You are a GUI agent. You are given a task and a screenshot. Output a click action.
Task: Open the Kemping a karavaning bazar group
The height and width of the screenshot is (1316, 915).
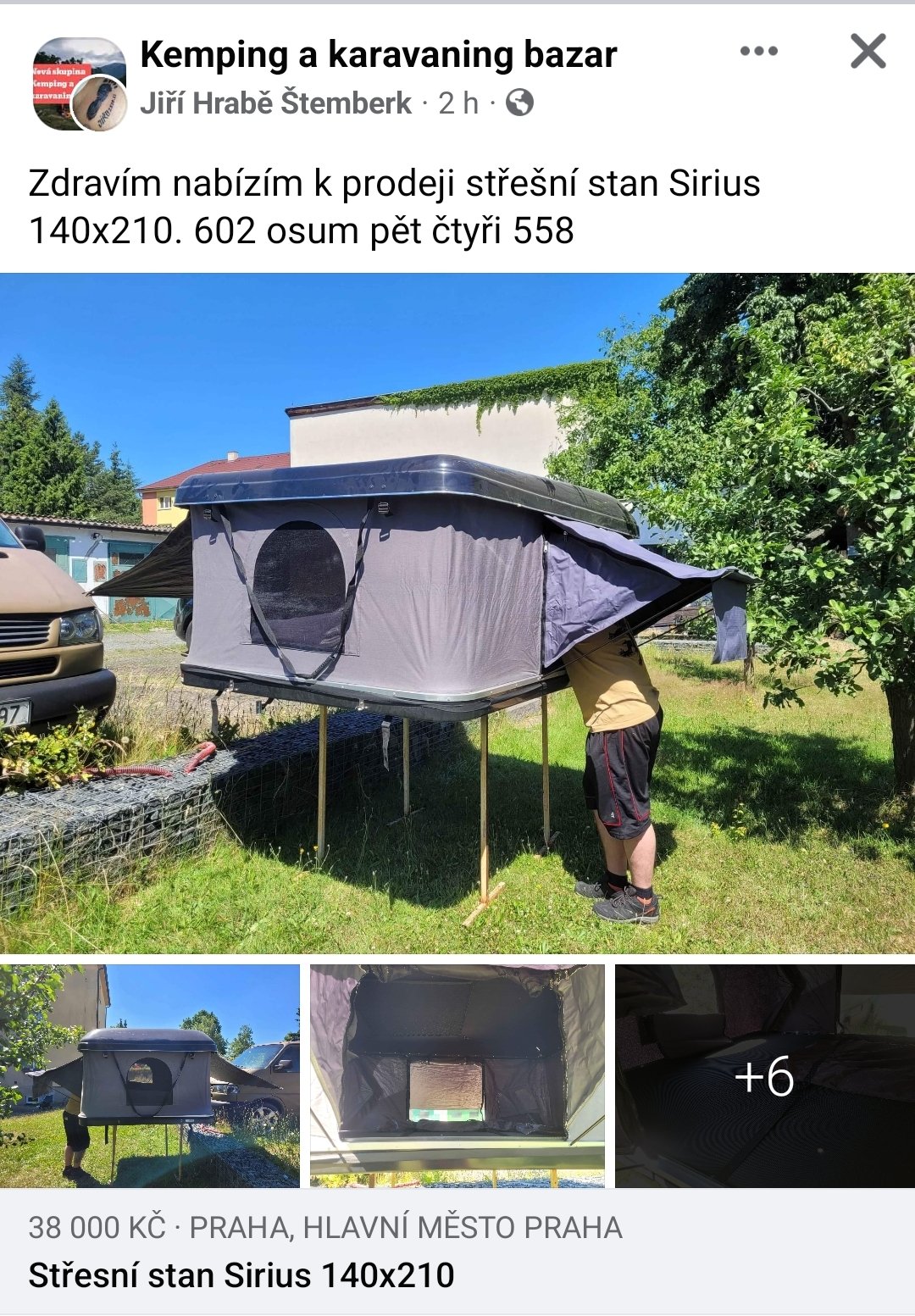click(x=378, y=55)
